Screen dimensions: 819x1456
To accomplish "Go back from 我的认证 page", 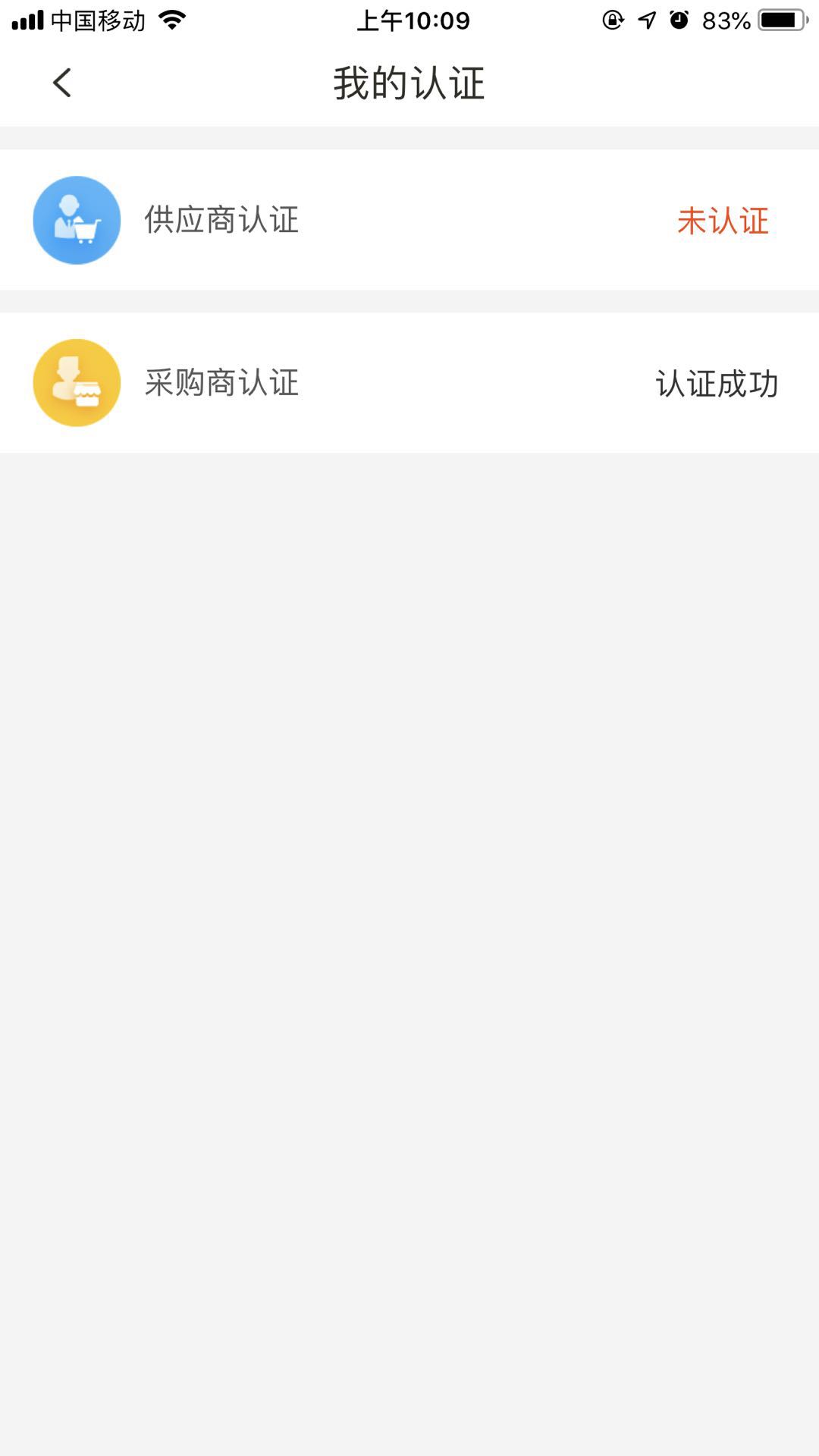I will [x=62, y=83].
